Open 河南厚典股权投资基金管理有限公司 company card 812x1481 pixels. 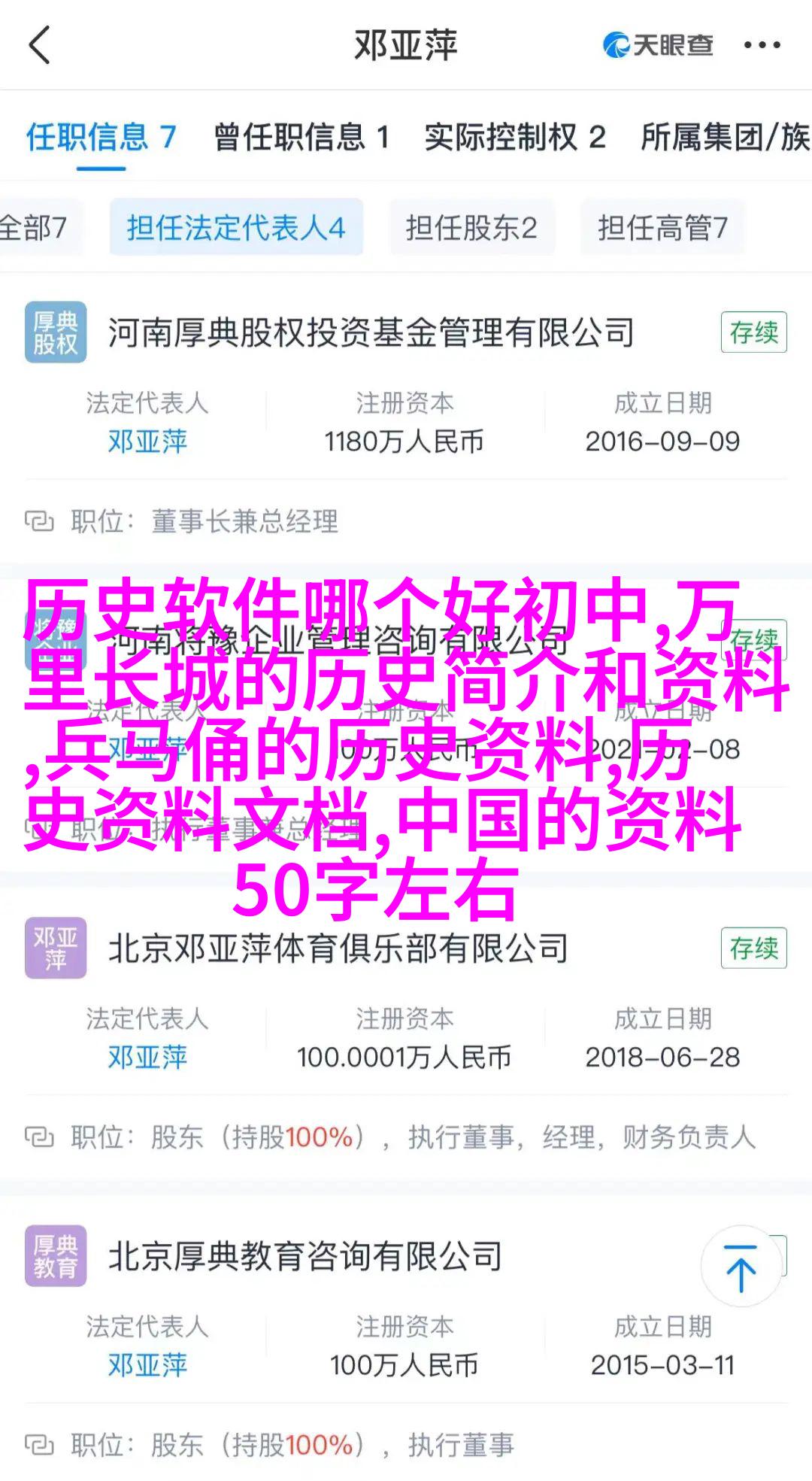371,332
